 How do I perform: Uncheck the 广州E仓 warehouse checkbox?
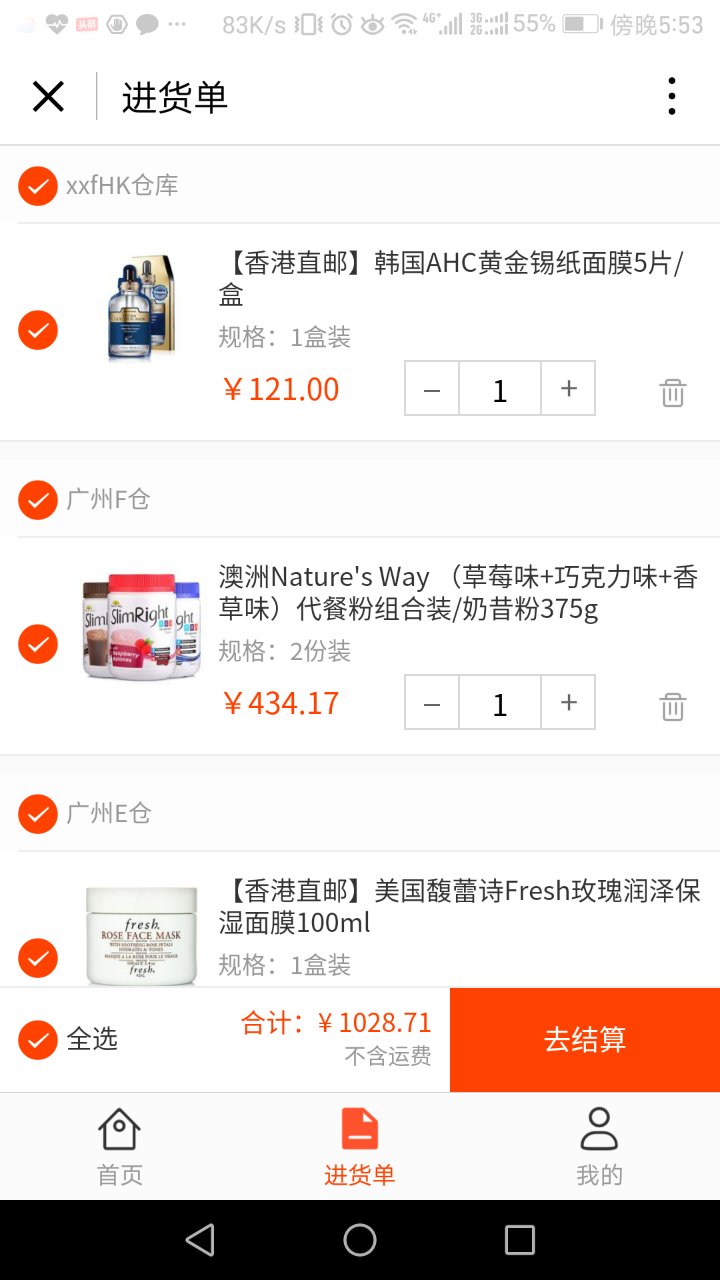(38, 813)
